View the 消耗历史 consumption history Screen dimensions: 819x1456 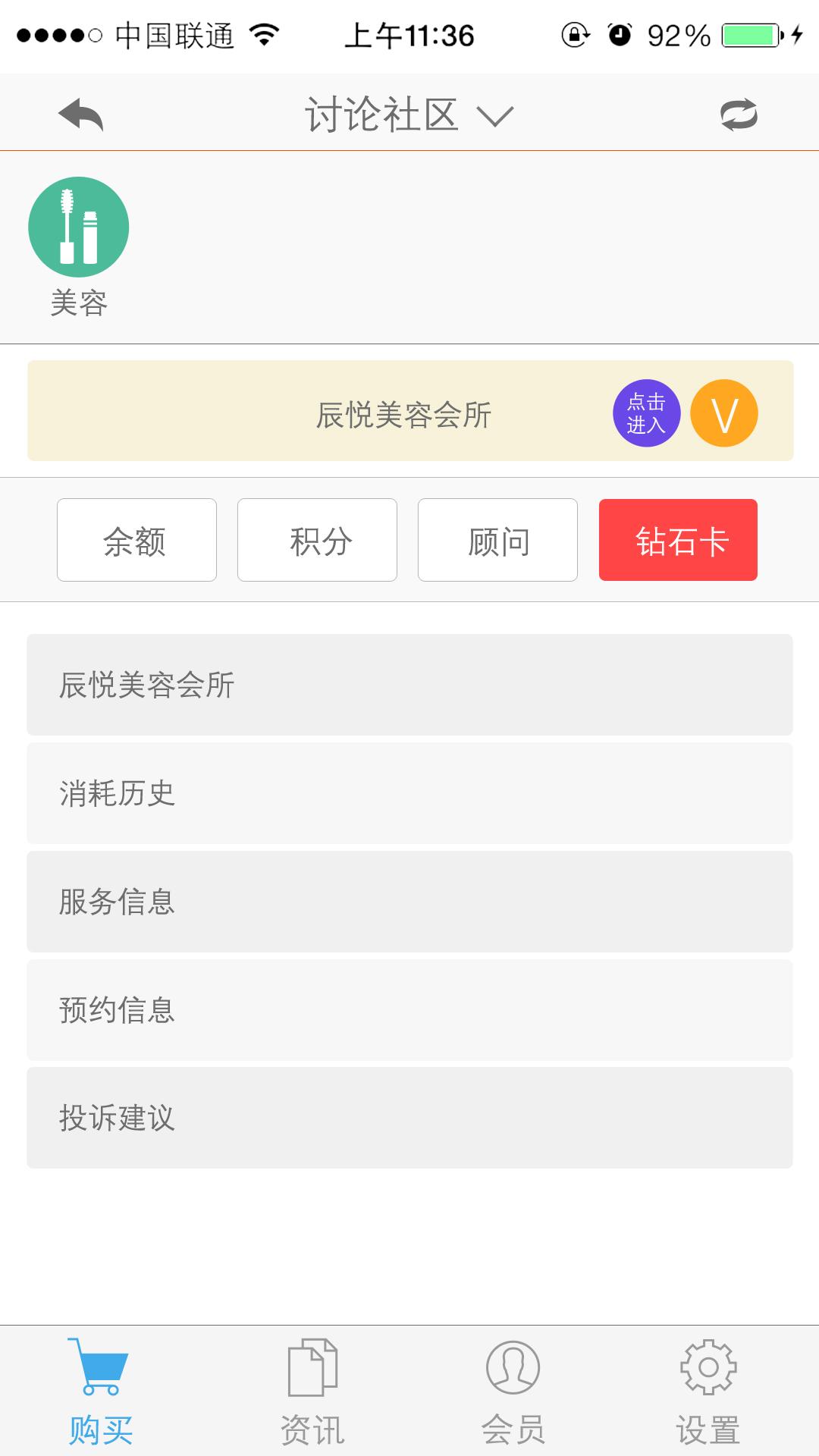(408, 792)
